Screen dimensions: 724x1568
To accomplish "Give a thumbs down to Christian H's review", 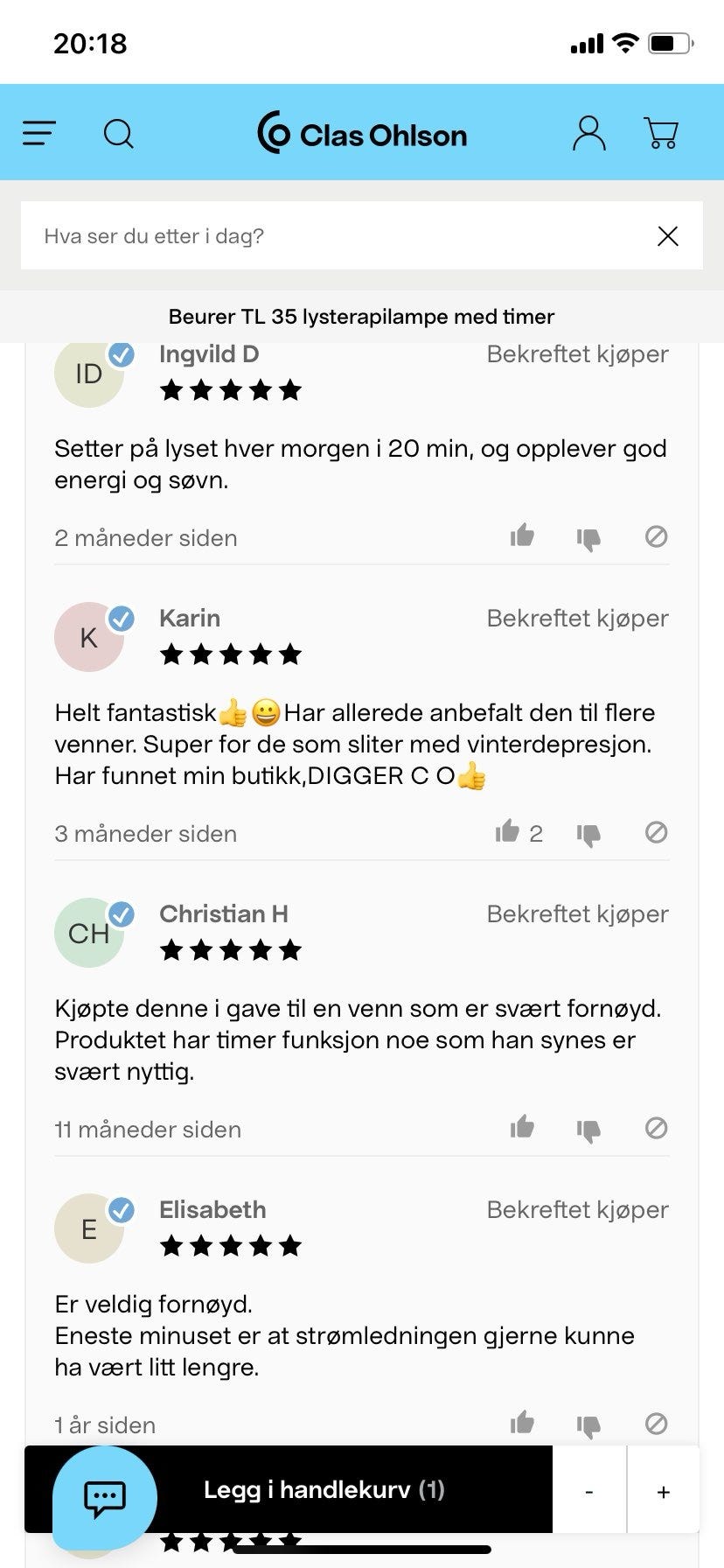I will tap(588, 1129).
